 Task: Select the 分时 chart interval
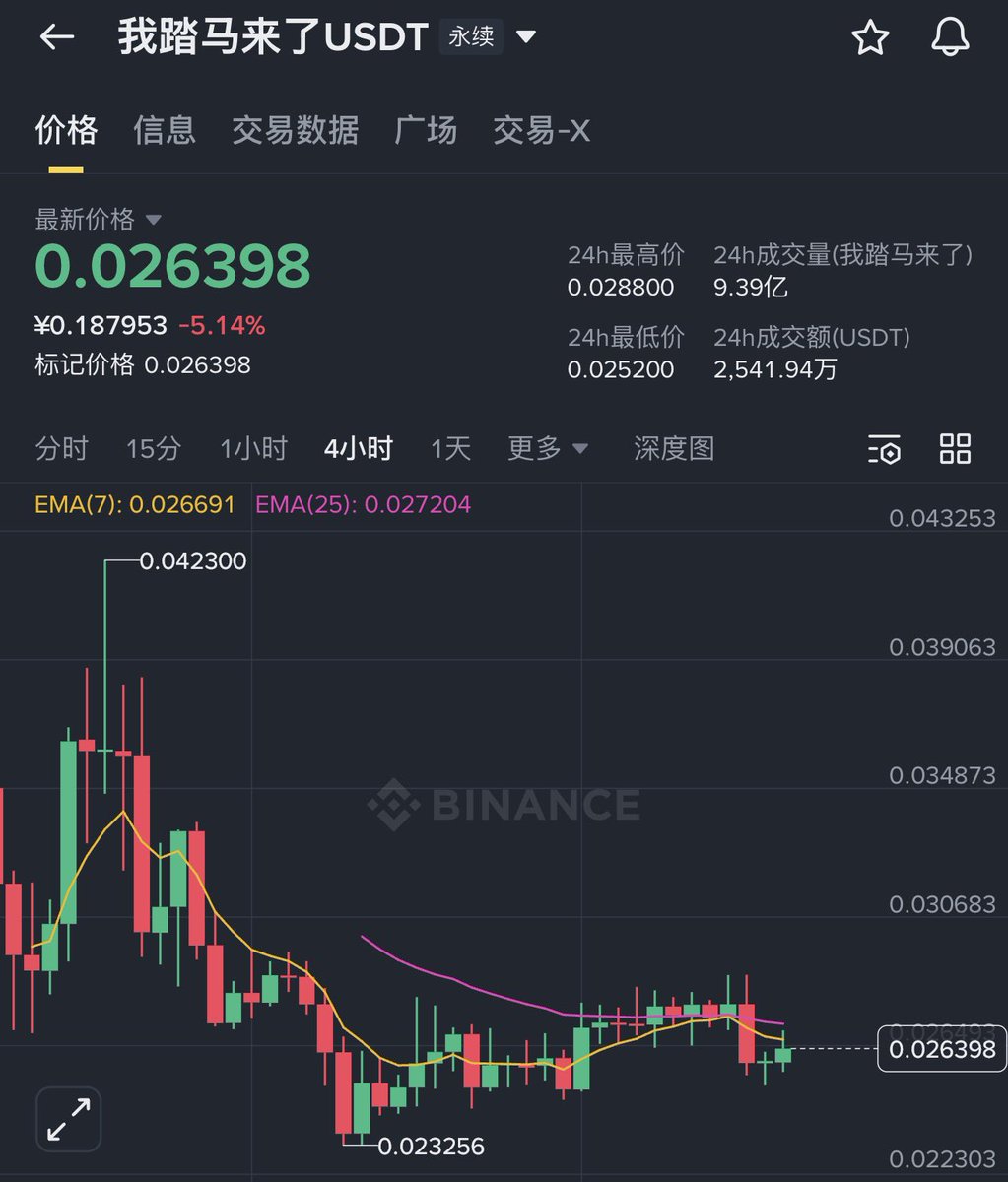tap(61, 449)
